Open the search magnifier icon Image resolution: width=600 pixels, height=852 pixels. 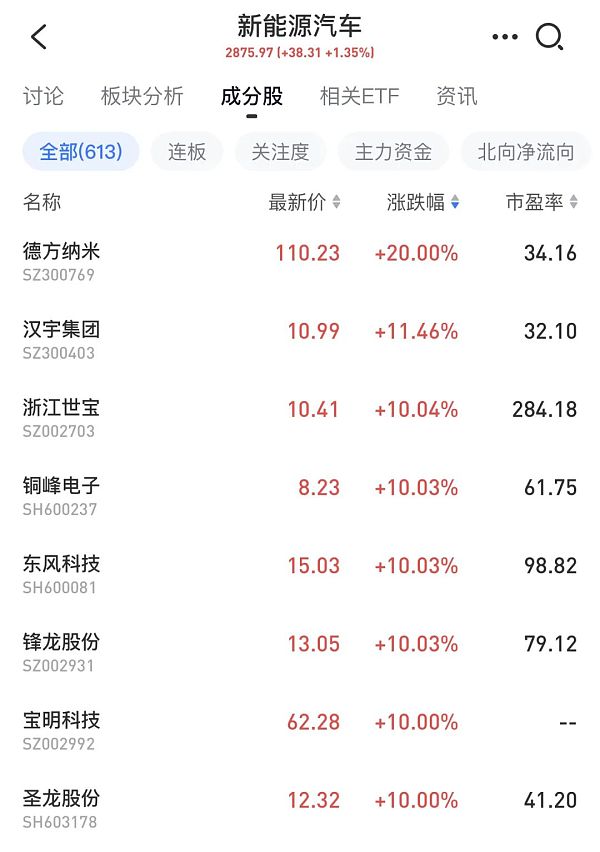tap(549, 38)
